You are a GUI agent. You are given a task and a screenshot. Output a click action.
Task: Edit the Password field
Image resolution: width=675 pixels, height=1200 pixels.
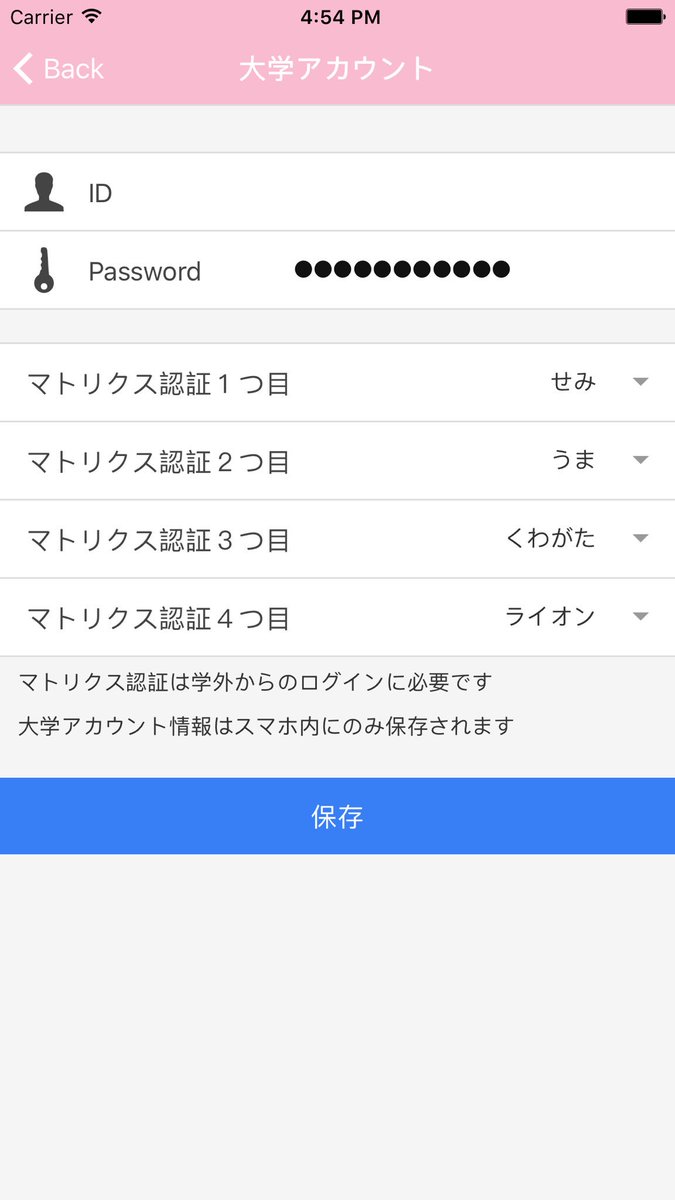tap(337, 270)
